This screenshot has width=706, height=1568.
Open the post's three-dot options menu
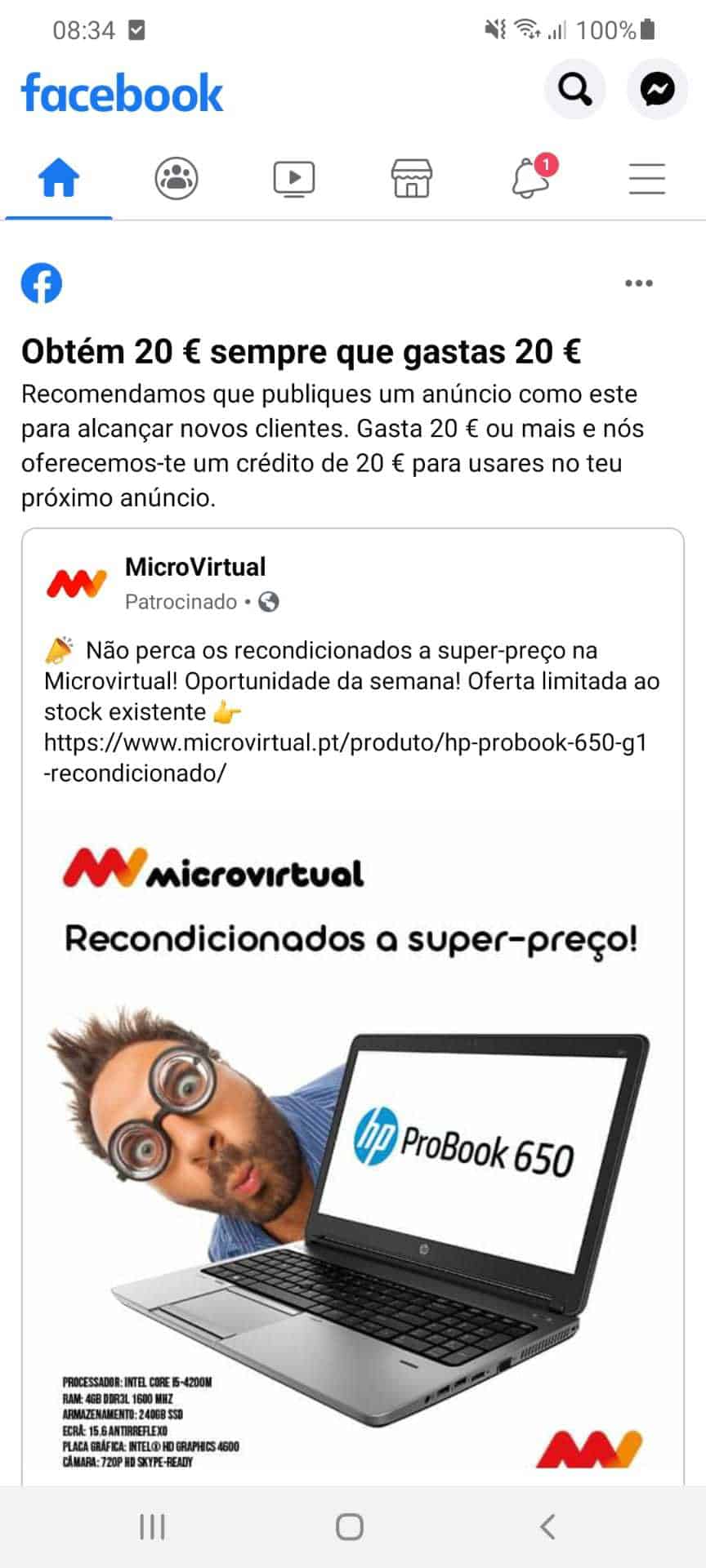pyautogui.click(x=638, y=283)
